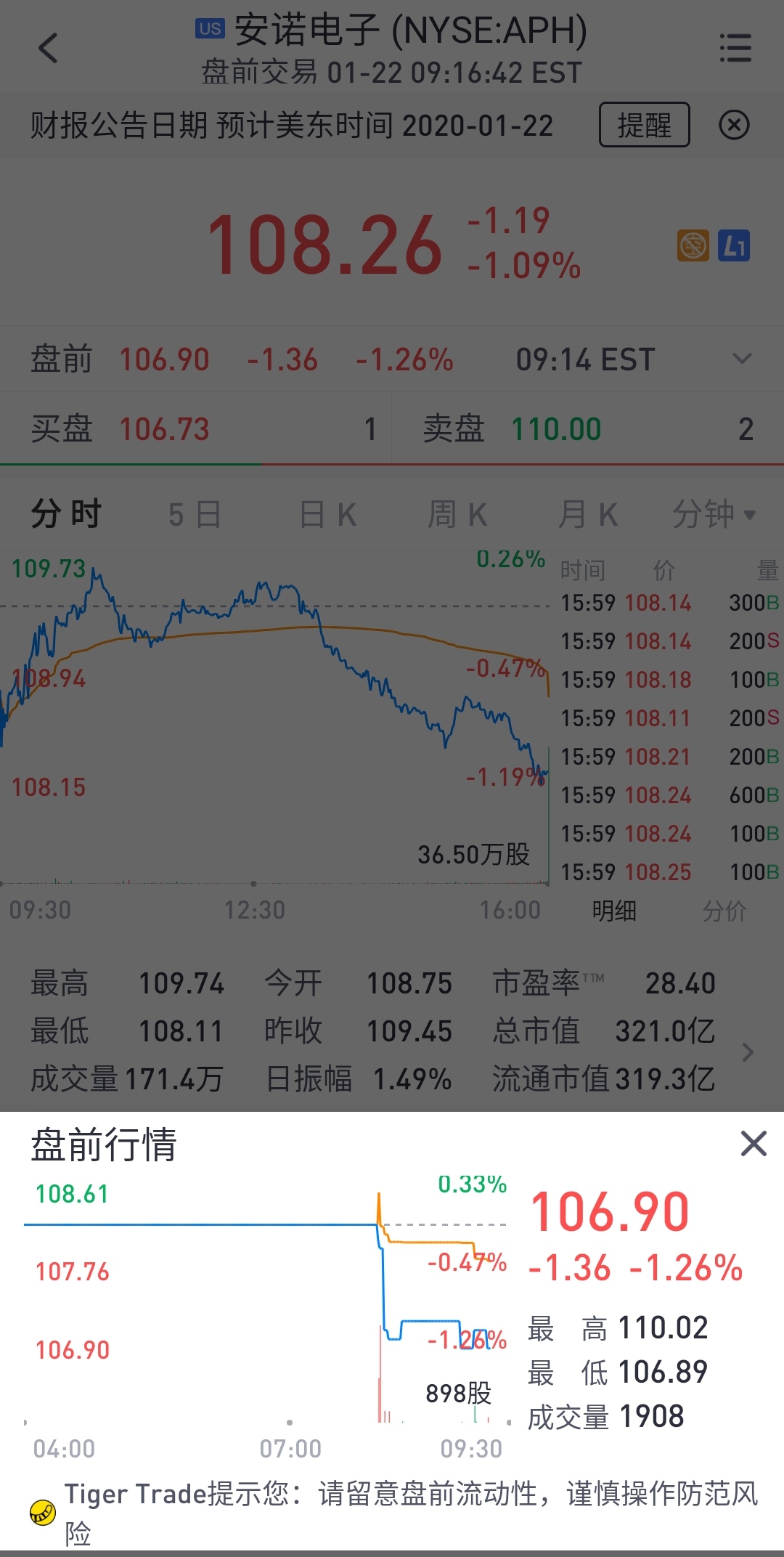Switch to the 分价 price distribution tab
Screen dimensions: 784x1557
(x=724, y=911)
